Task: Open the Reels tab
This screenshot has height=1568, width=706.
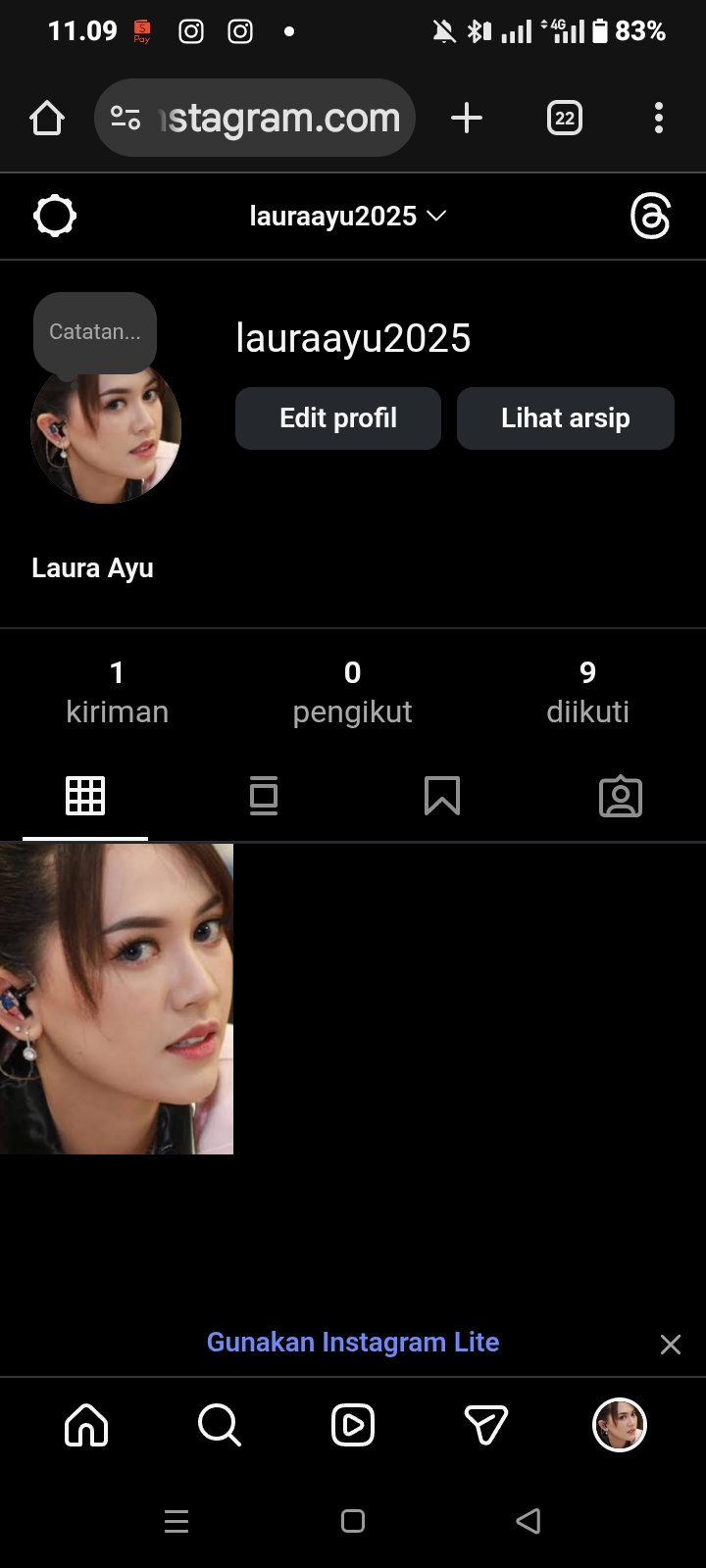Action: [x=353, y=1425]
